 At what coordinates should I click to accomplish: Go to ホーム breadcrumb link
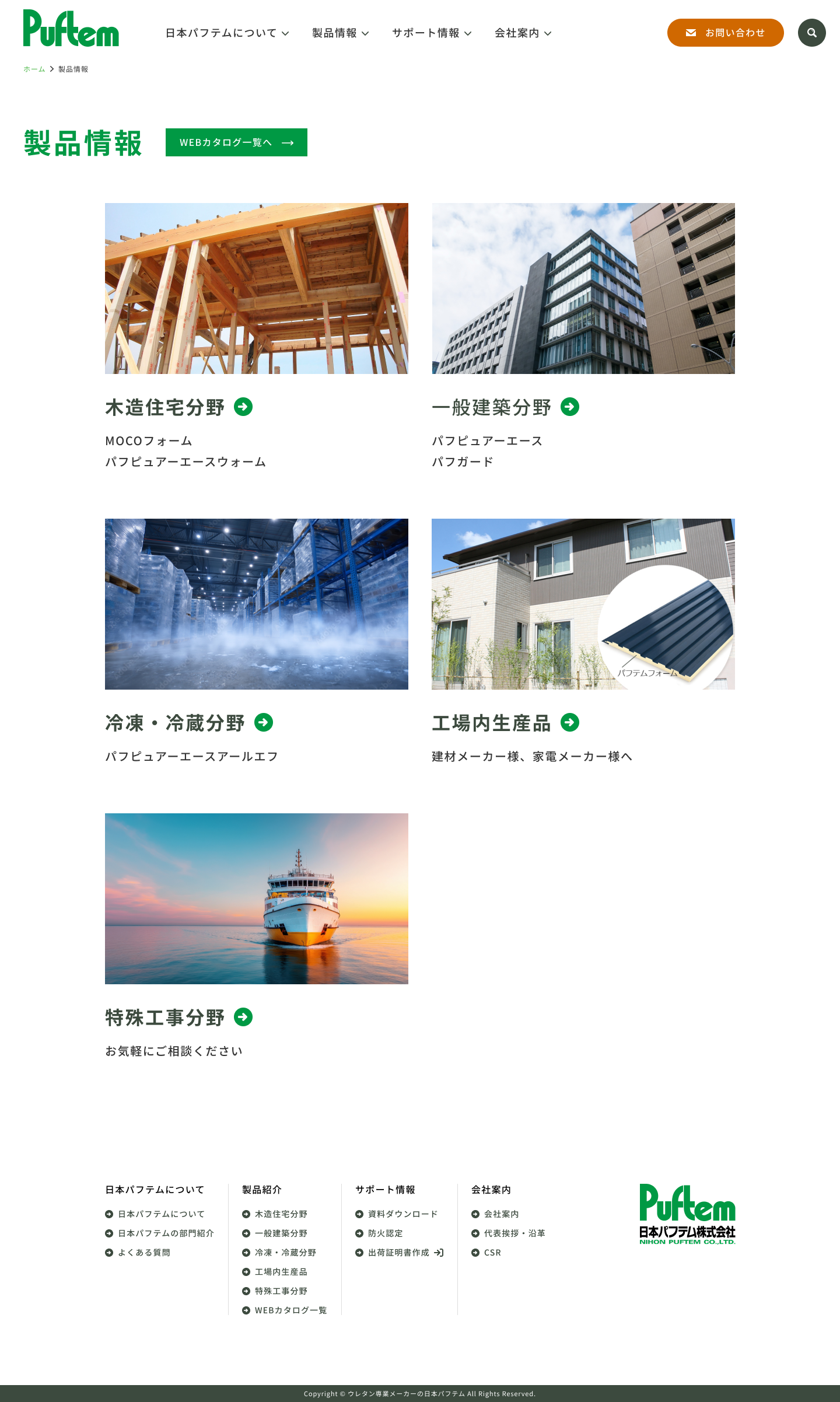34,69
